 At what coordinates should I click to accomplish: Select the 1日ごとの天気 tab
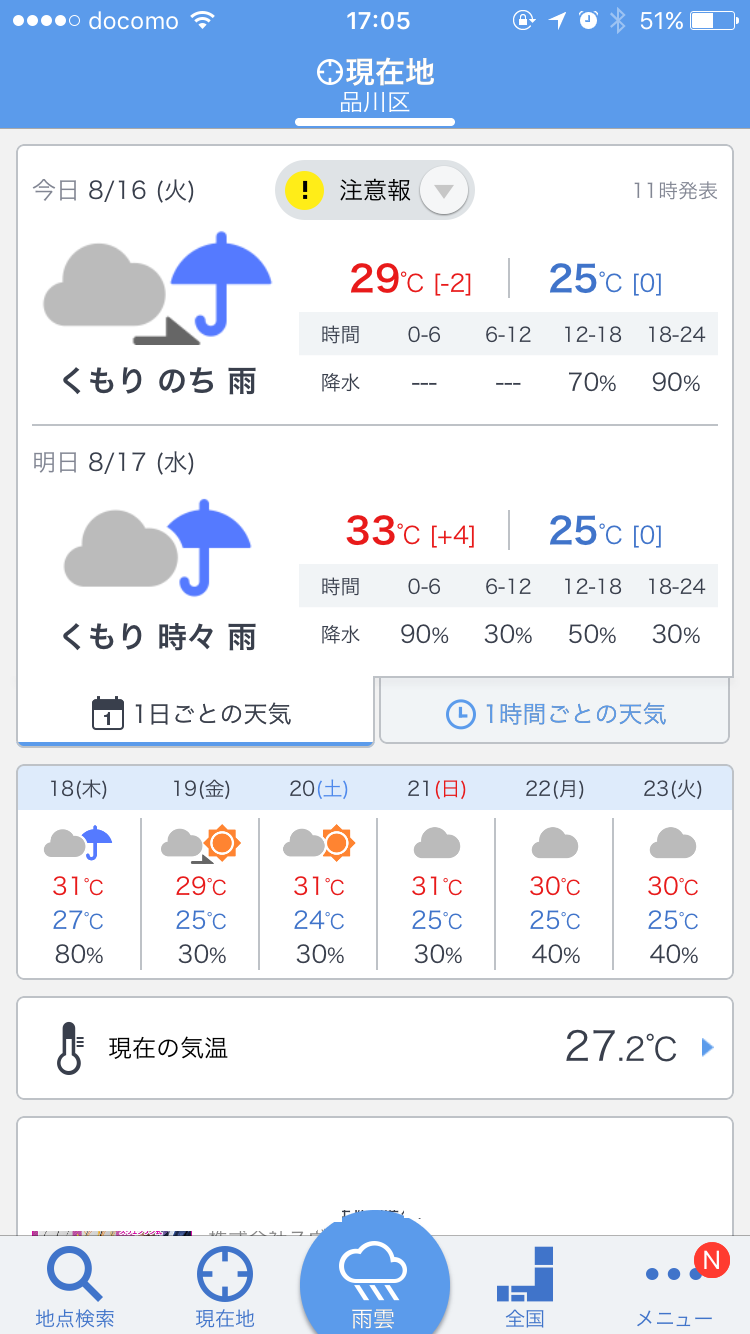click(x=196, y=712)
